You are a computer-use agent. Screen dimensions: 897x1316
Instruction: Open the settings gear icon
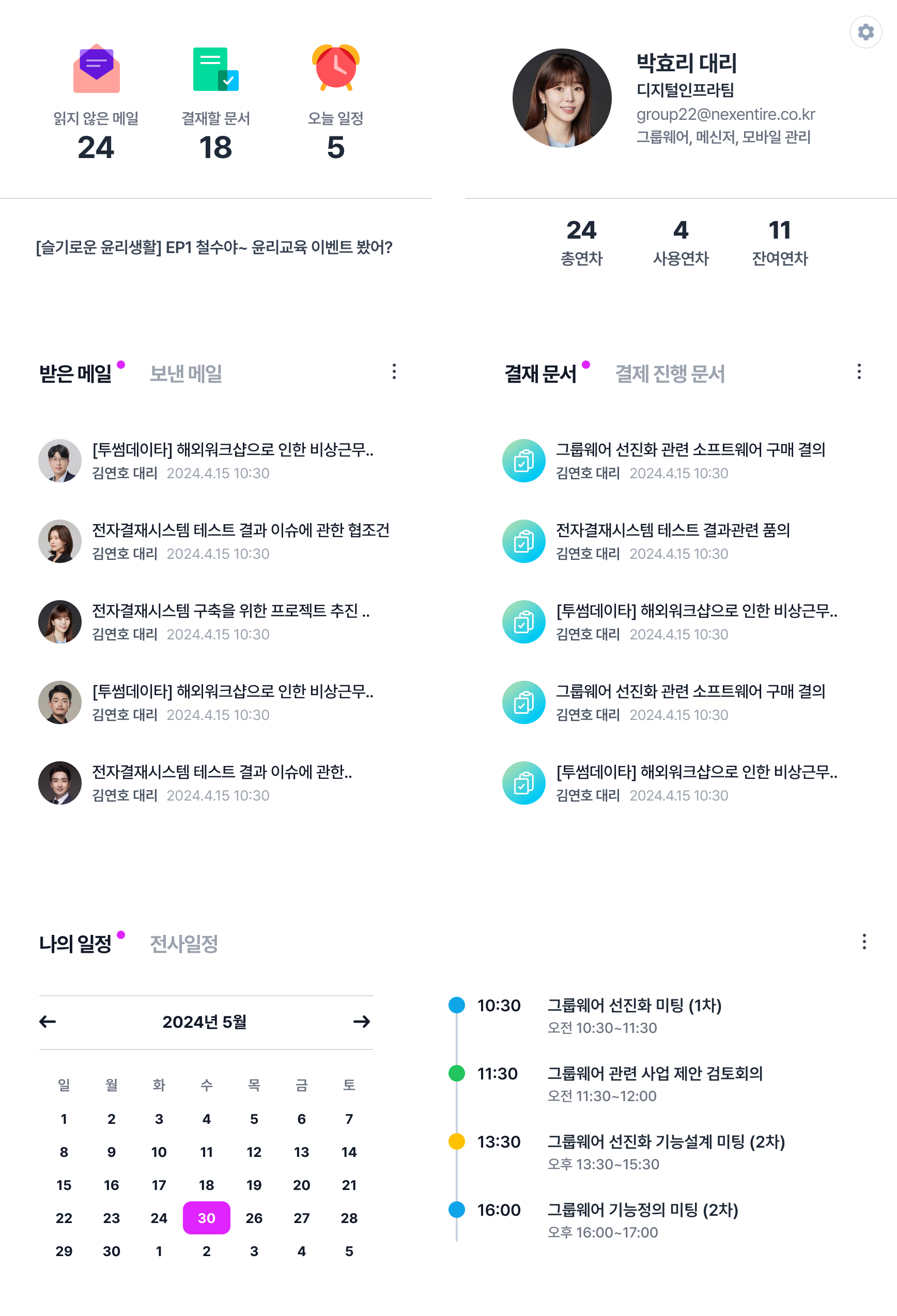[x=865, y=32]
